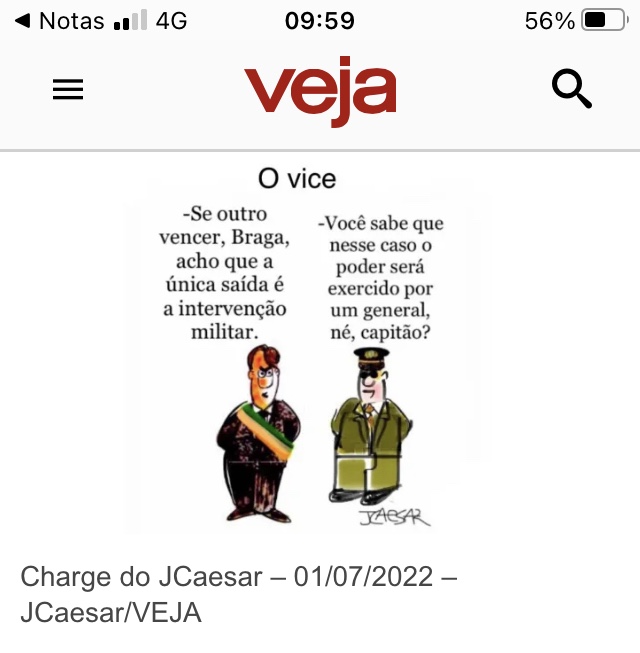Go to Veja homepage via header logo

click(320, 92)
